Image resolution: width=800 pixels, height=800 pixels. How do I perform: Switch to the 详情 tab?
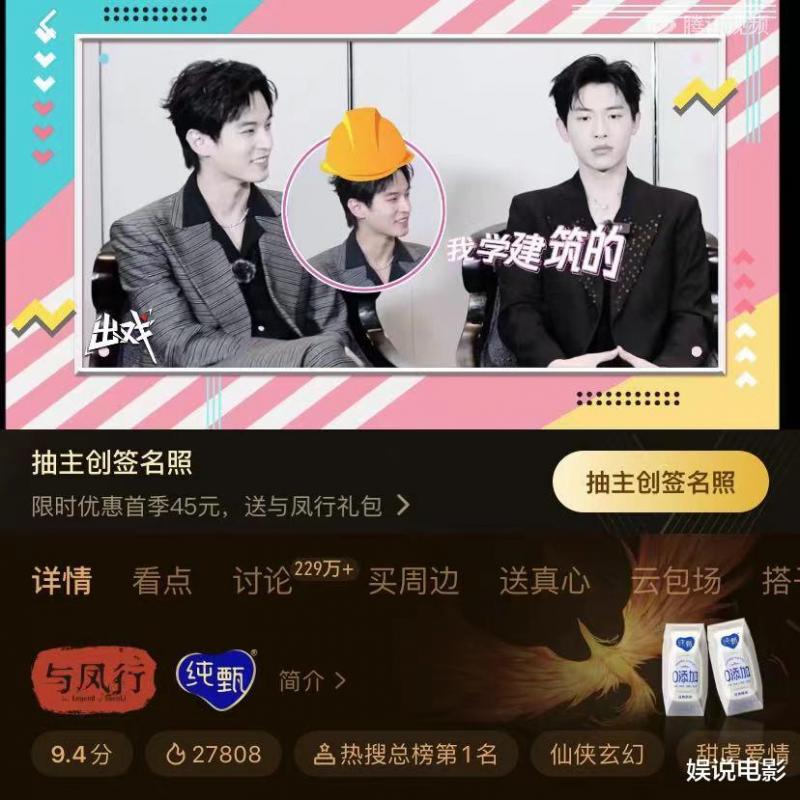[x=62, y=581]
